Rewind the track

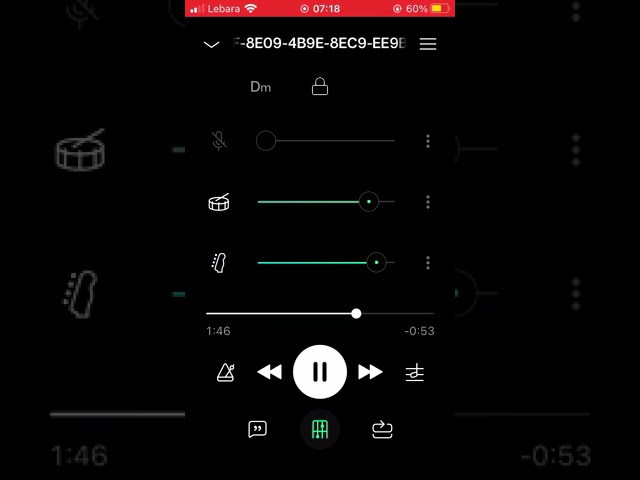pos(269,372)
